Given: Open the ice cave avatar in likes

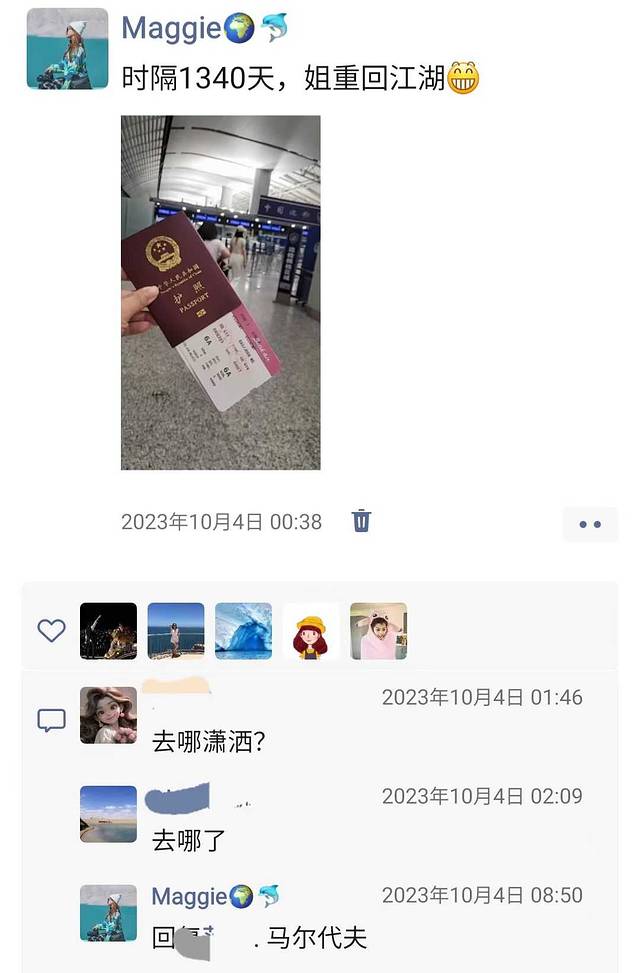Looking at the screenshot, I should (243, 631).
